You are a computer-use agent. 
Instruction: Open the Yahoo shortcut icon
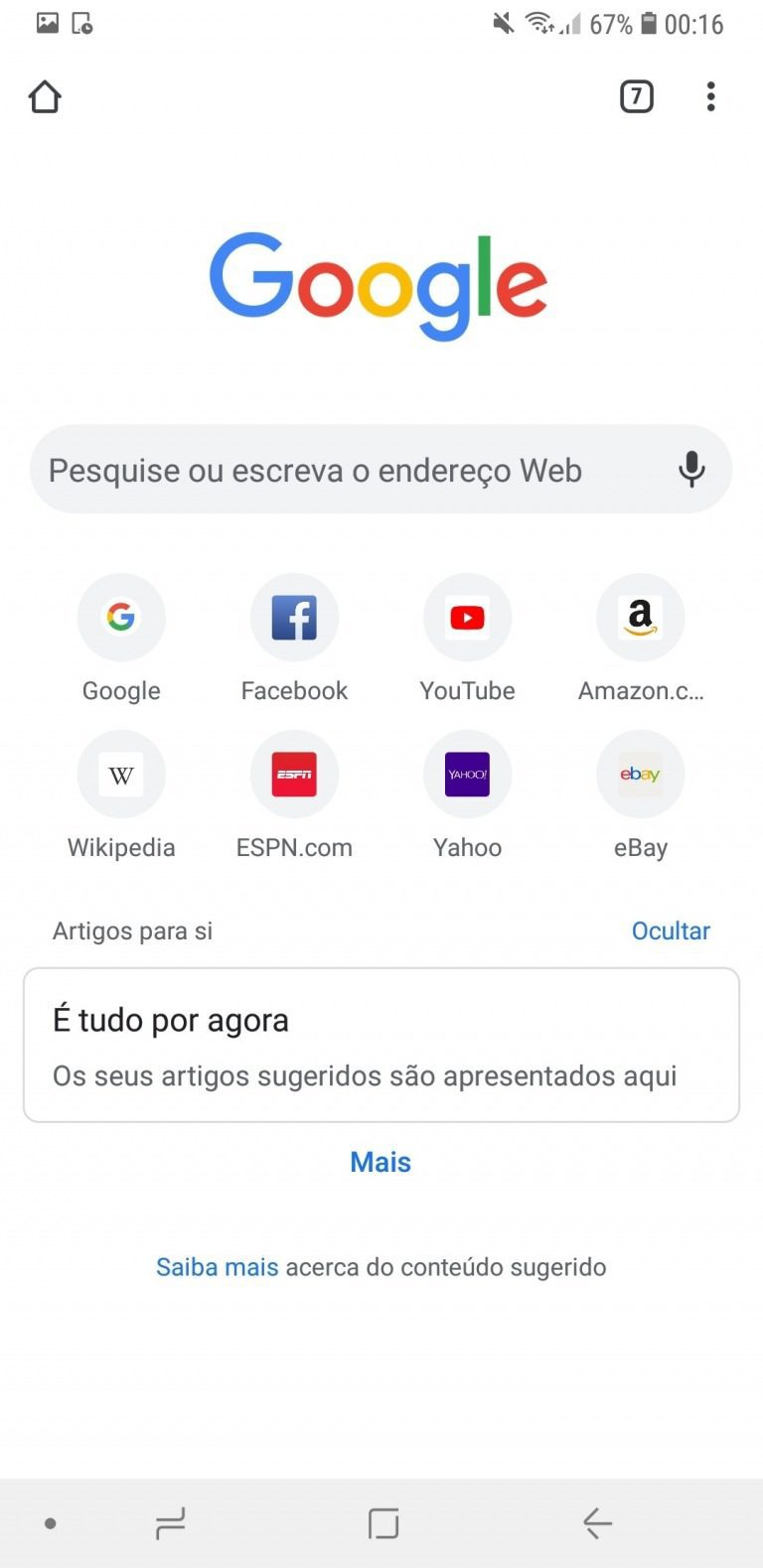(467, 775)
